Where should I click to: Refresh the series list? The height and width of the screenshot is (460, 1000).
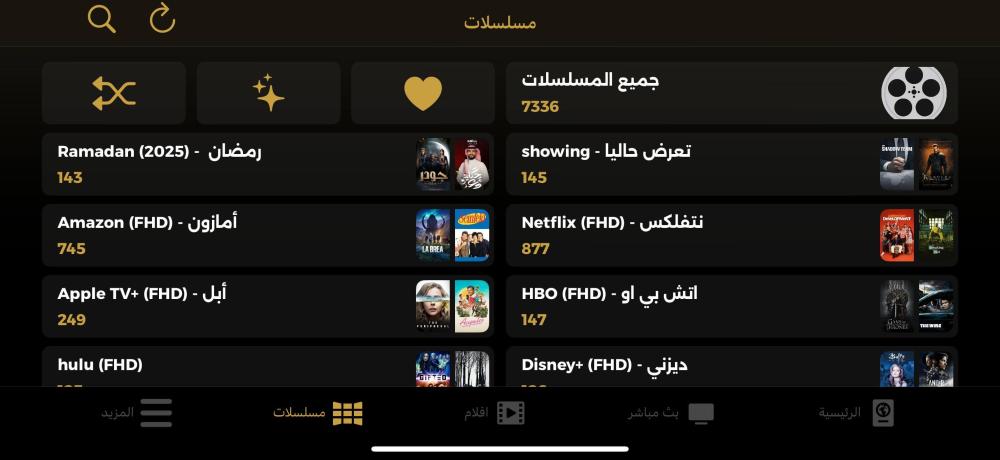[x=162, y=19]
